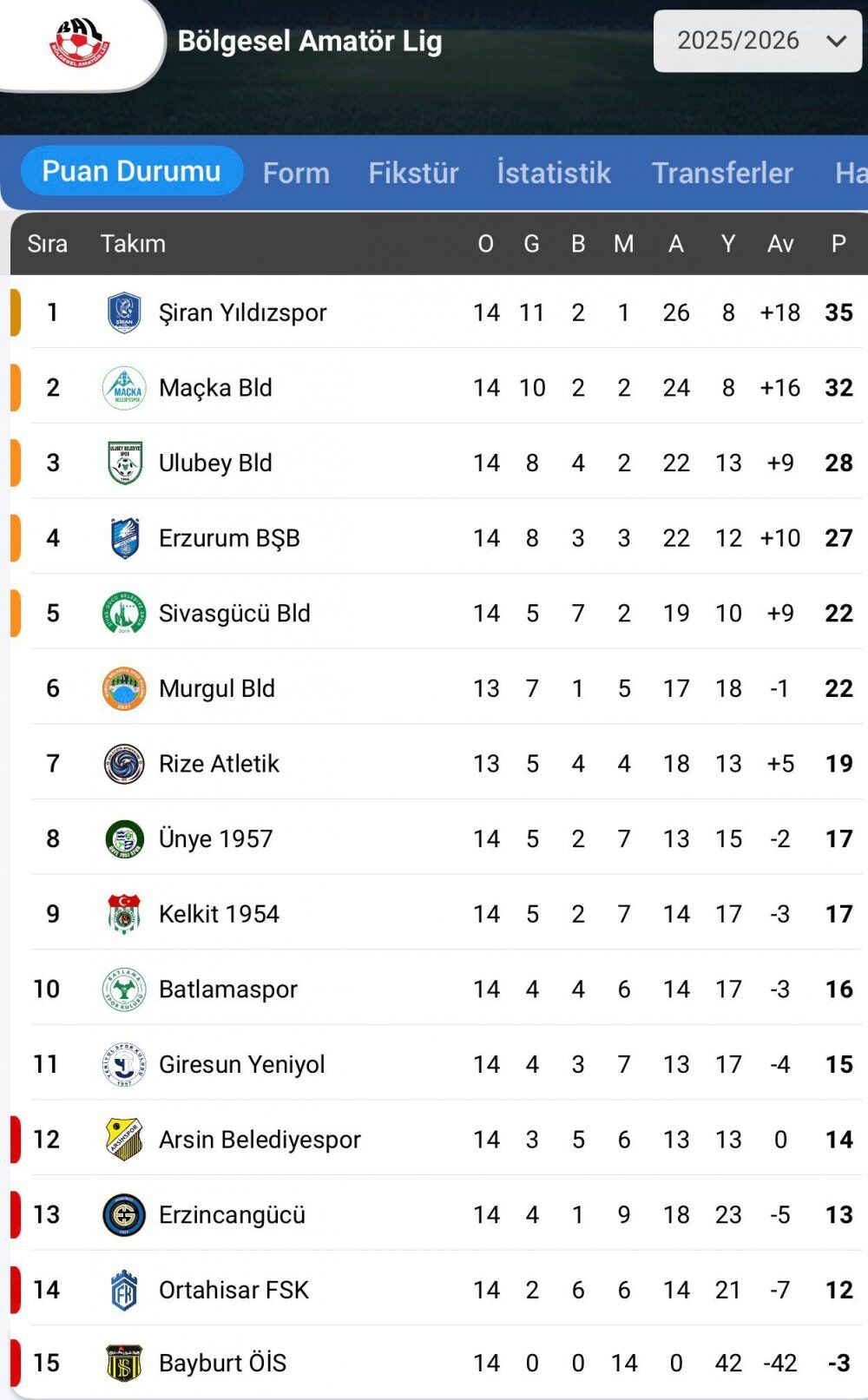The height and width of the screenshot is (1400, 868).
Task: Open Batlamaspor team row
Action: pos(227,989)
